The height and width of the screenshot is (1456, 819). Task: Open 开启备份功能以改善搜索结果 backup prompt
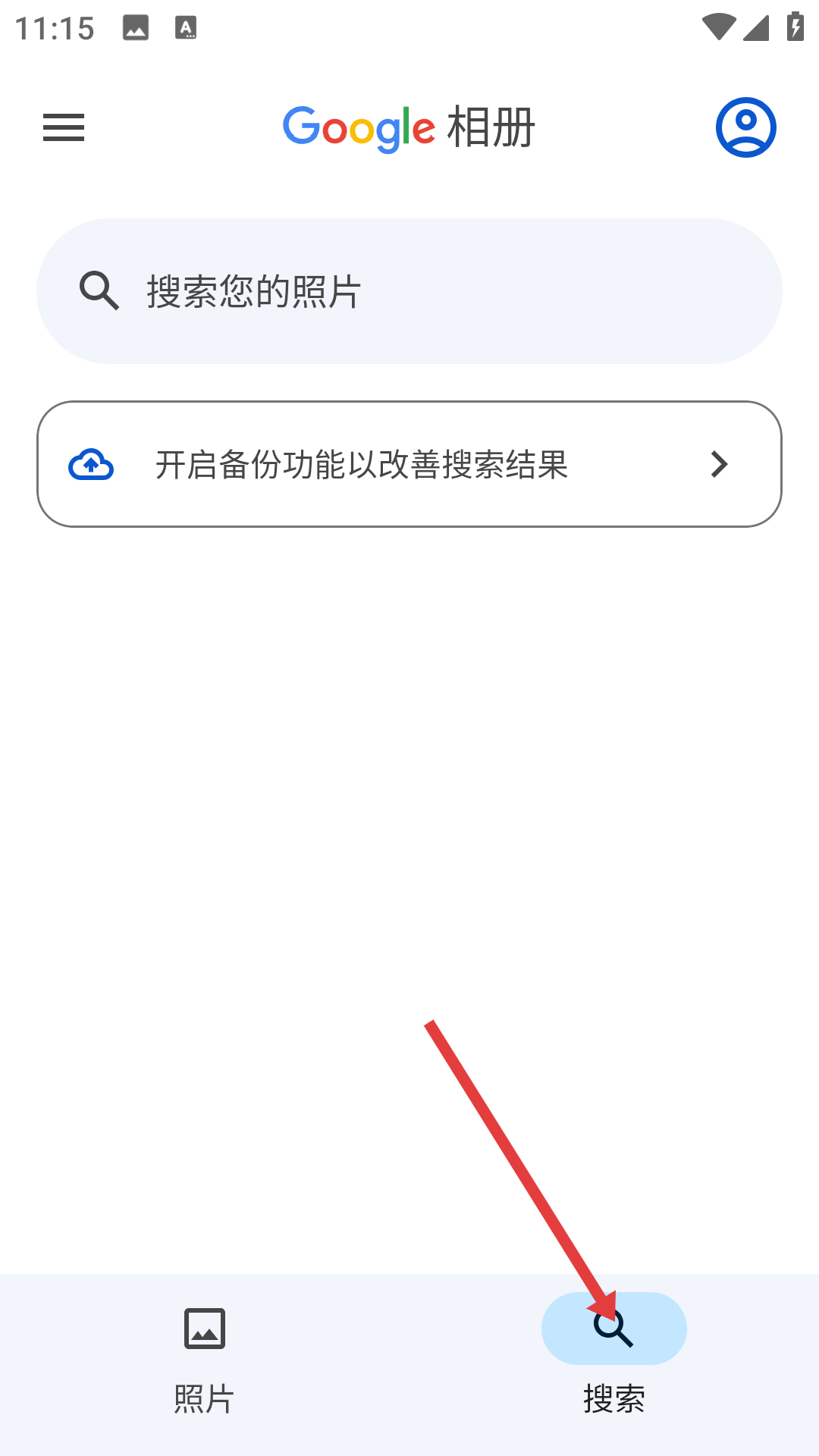point(409,464)
